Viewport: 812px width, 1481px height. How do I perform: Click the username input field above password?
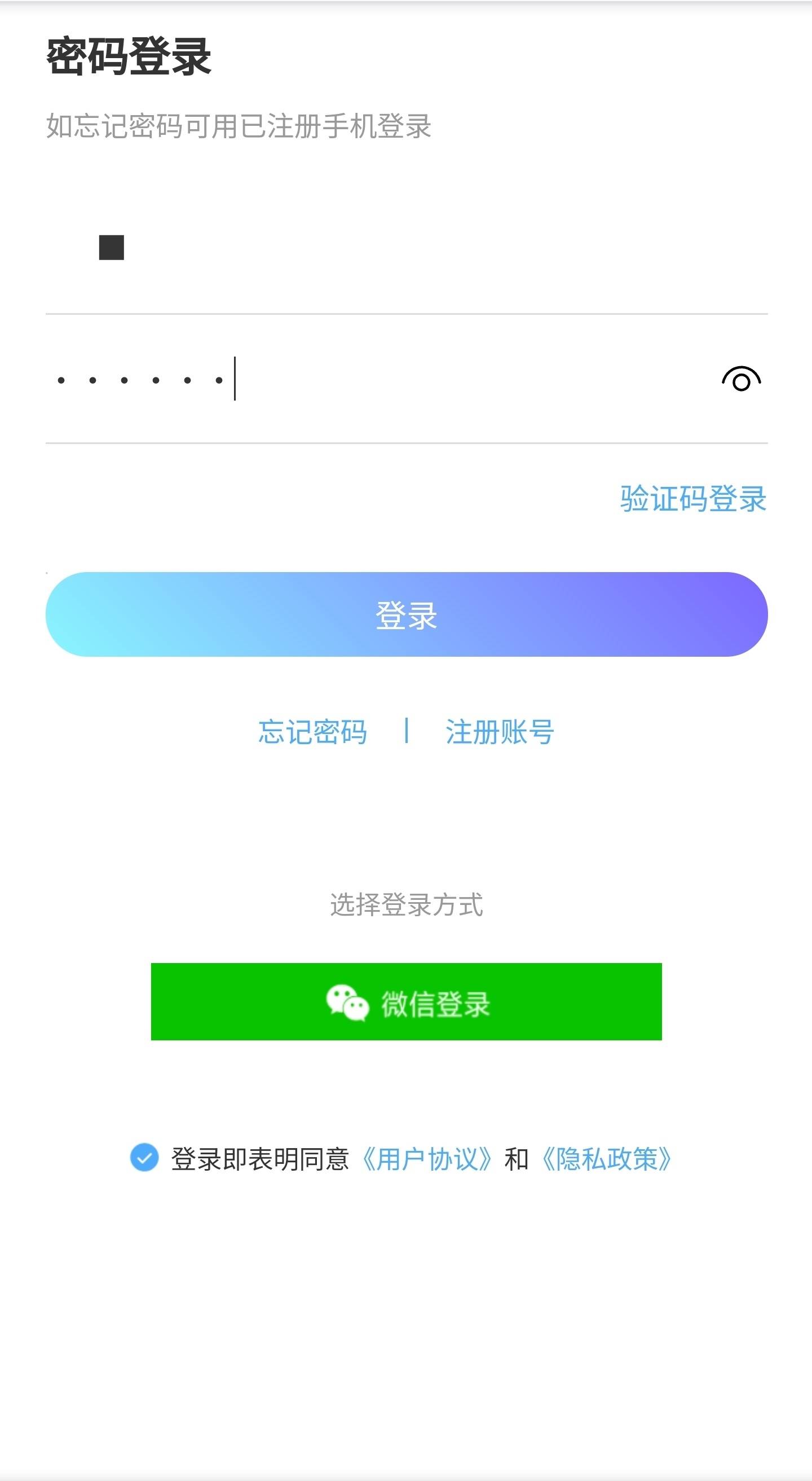point(345,253)
